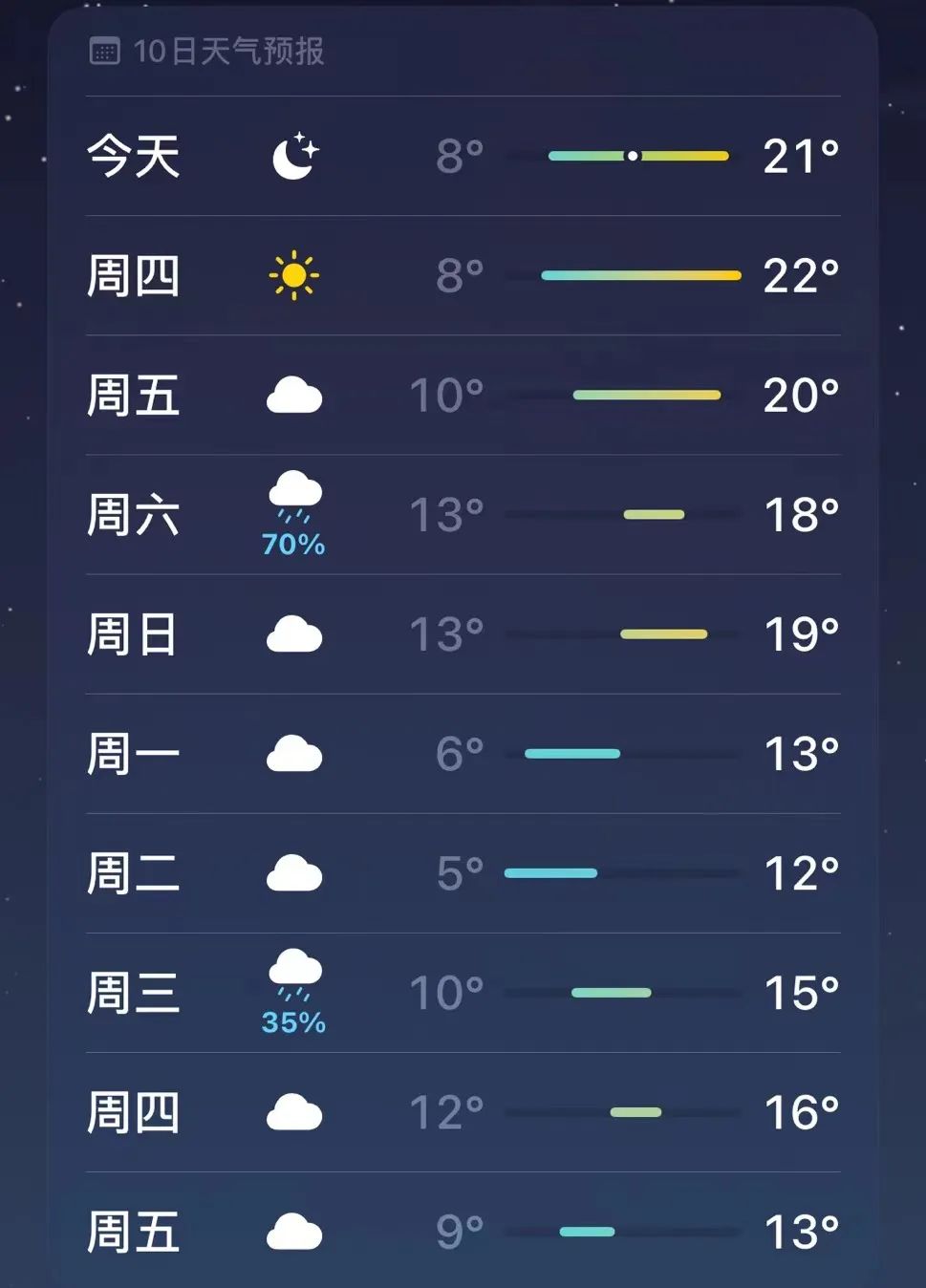
Task: Select the cloud icon for 周五
Action: (293, 395)
